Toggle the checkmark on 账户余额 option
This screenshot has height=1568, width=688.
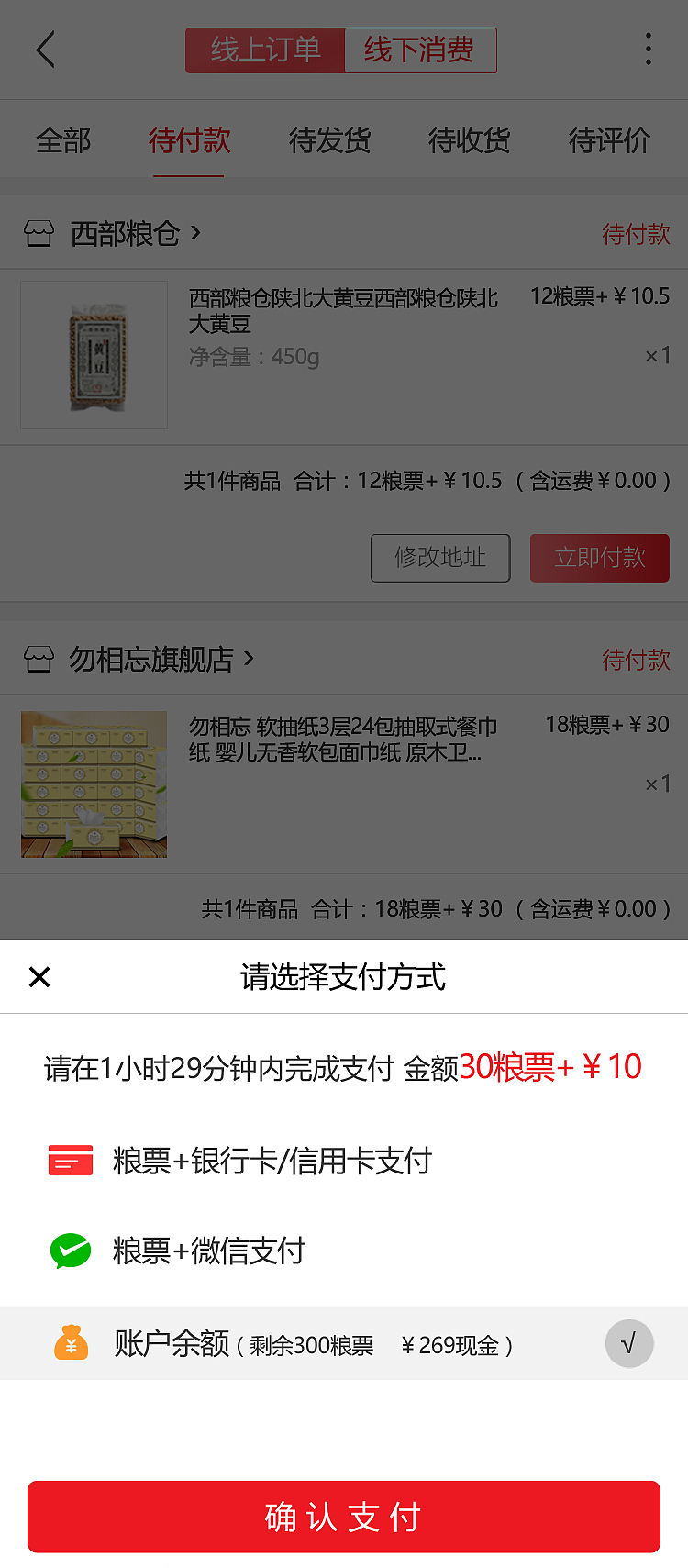coord(629,1343)
